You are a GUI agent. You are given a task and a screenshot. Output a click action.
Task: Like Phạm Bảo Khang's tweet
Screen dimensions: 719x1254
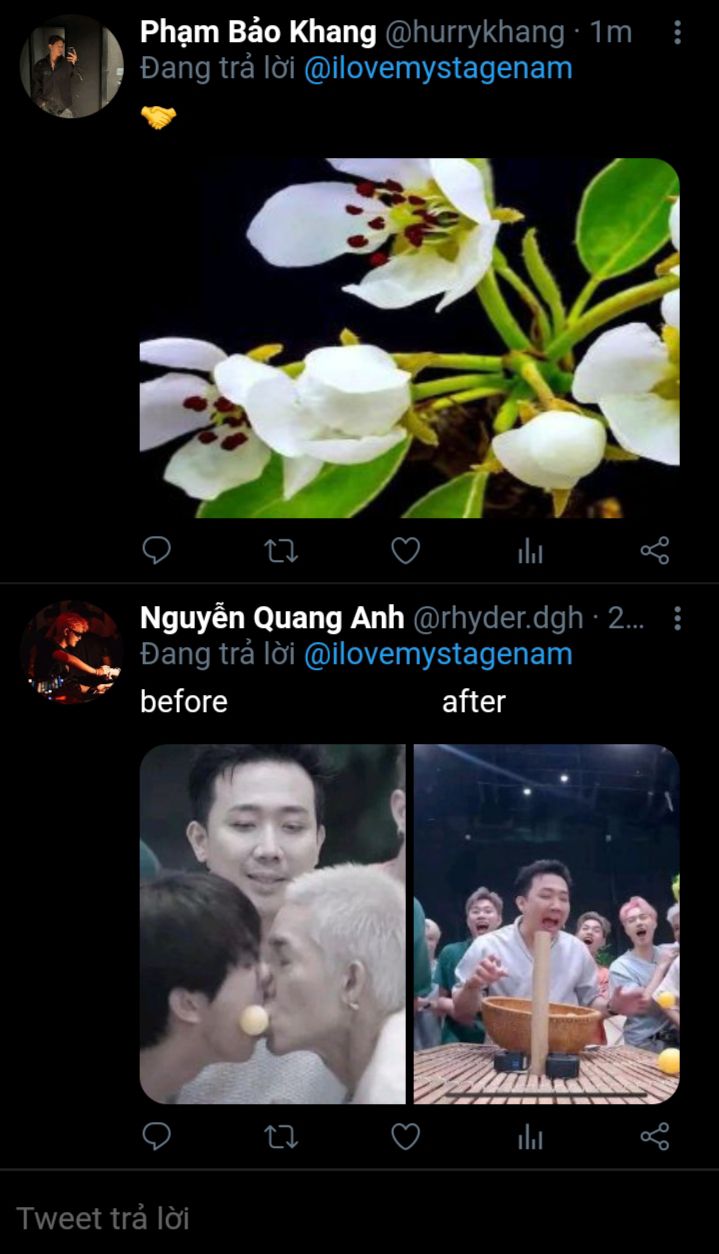(405, 550)
